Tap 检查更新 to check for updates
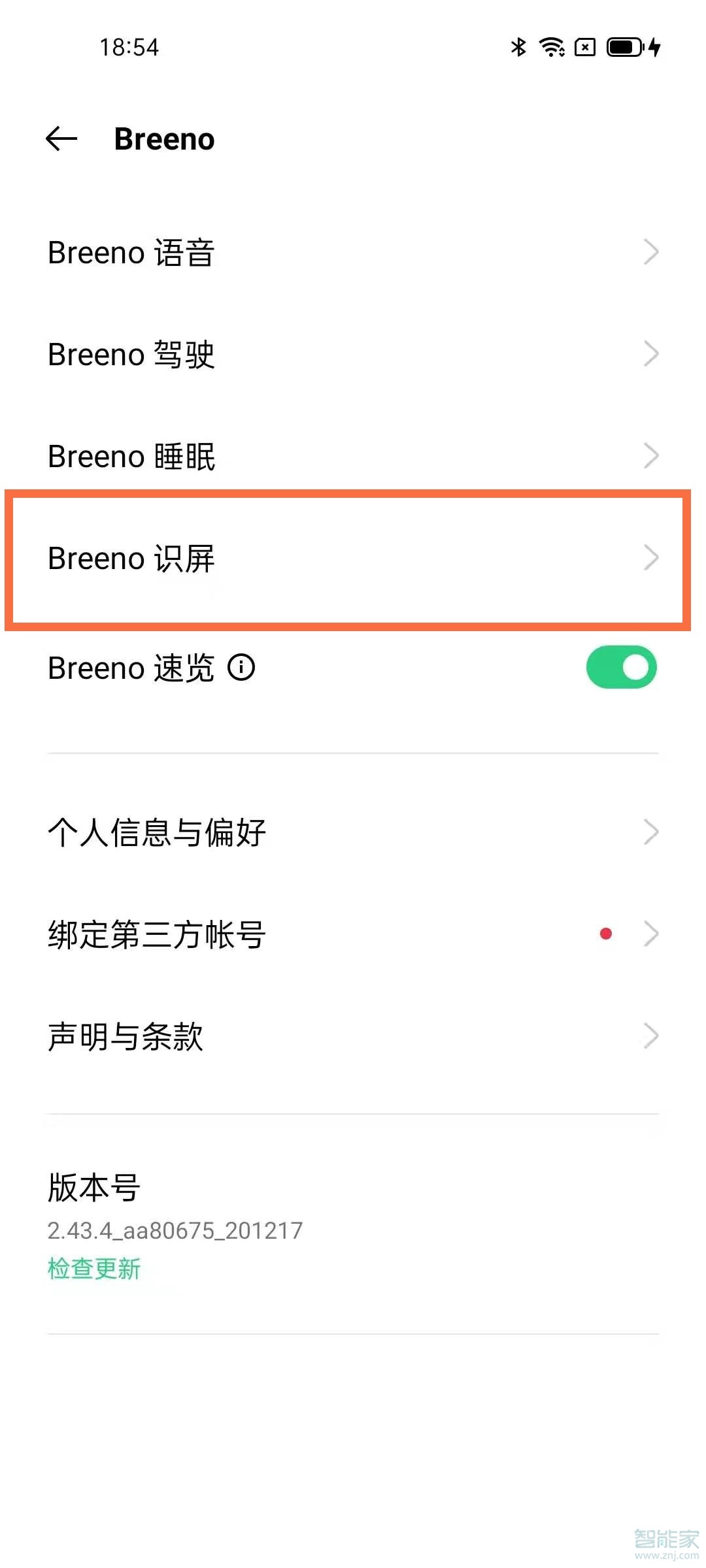The height and width of the screenshot is (1568, 706). 93,1266
